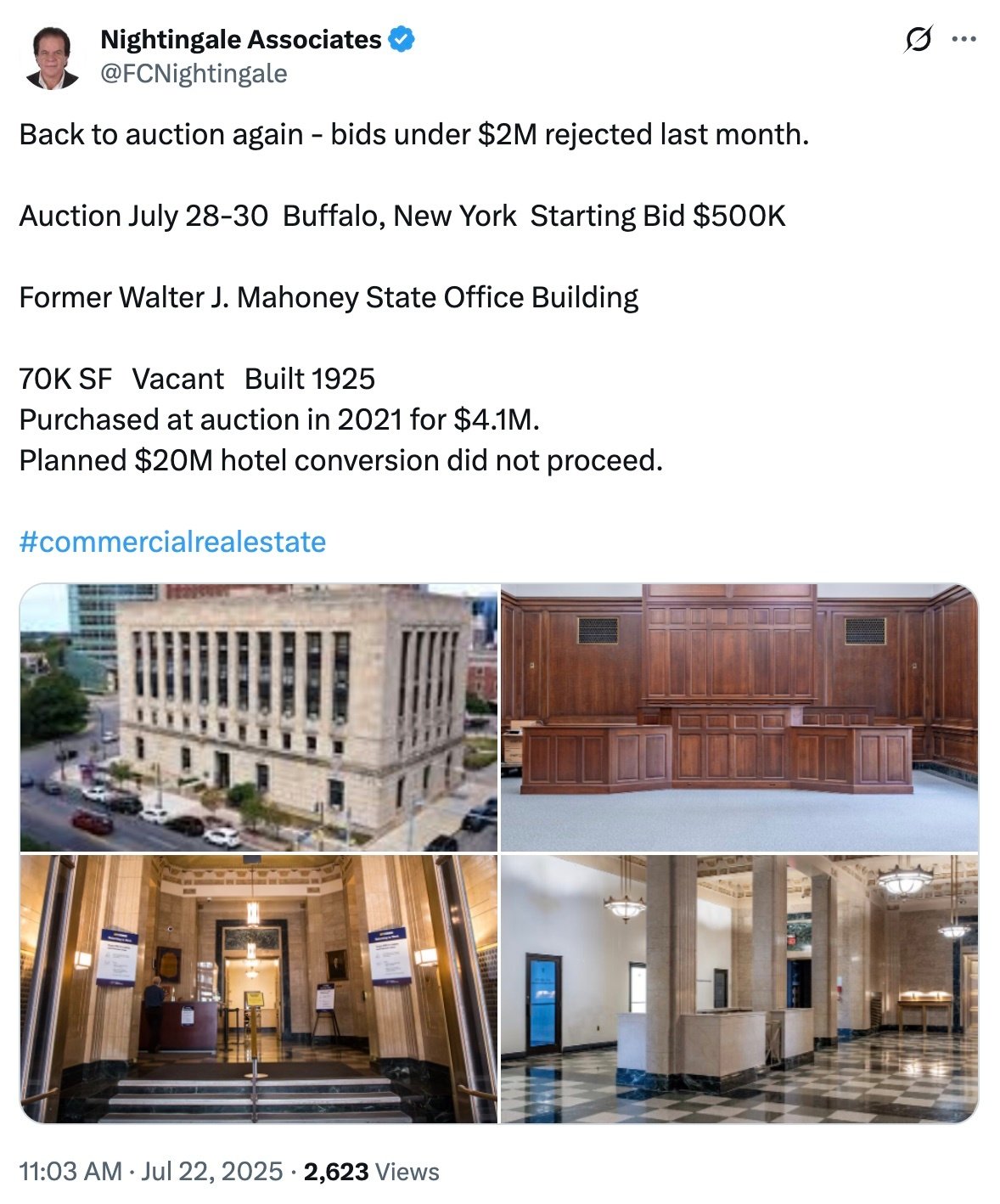View the checkered-floor lobby columns photo

pos(739,989)
